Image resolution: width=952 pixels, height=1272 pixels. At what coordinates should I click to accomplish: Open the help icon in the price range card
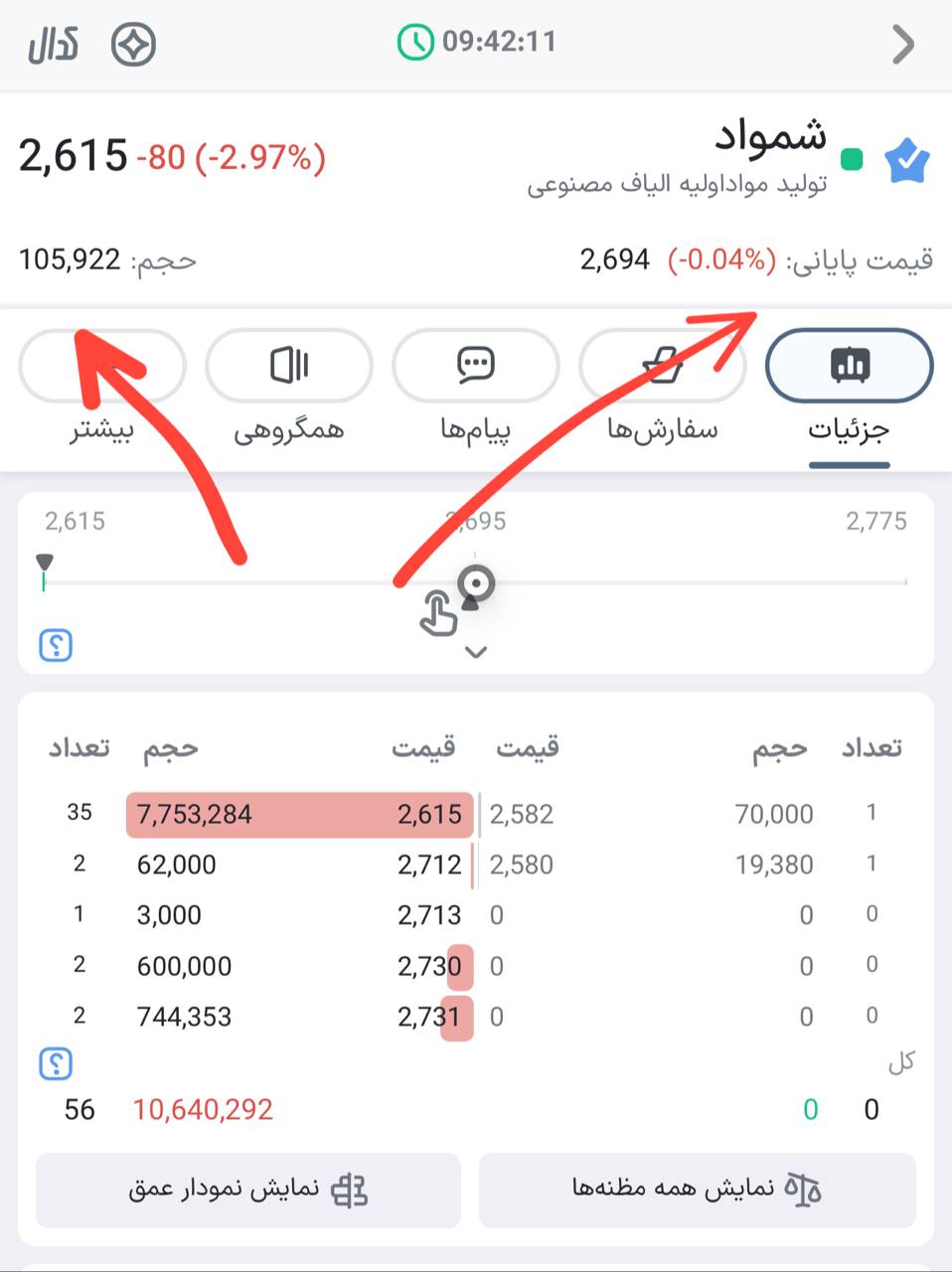(57, 646)
